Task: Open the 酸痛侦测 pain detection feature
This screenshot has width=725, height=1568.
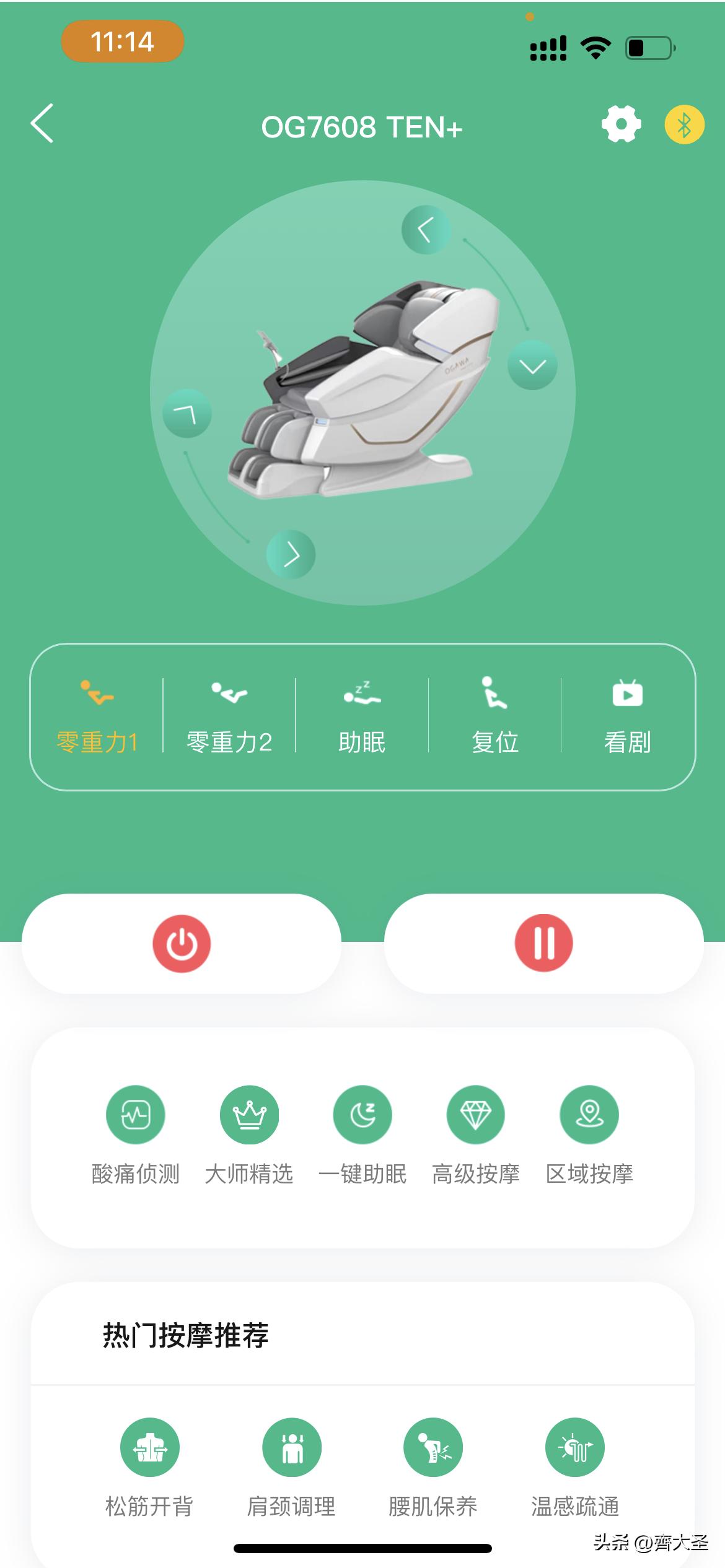Action: (x=137, y=1113)
